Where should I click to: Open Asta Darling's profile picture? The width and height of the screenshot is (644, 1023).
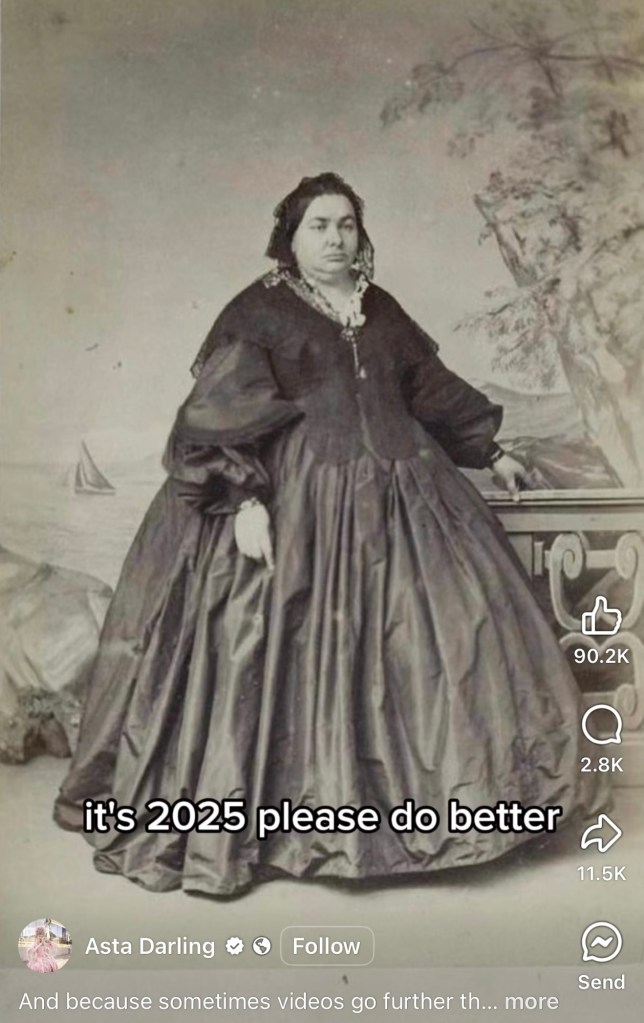[45, 946]
